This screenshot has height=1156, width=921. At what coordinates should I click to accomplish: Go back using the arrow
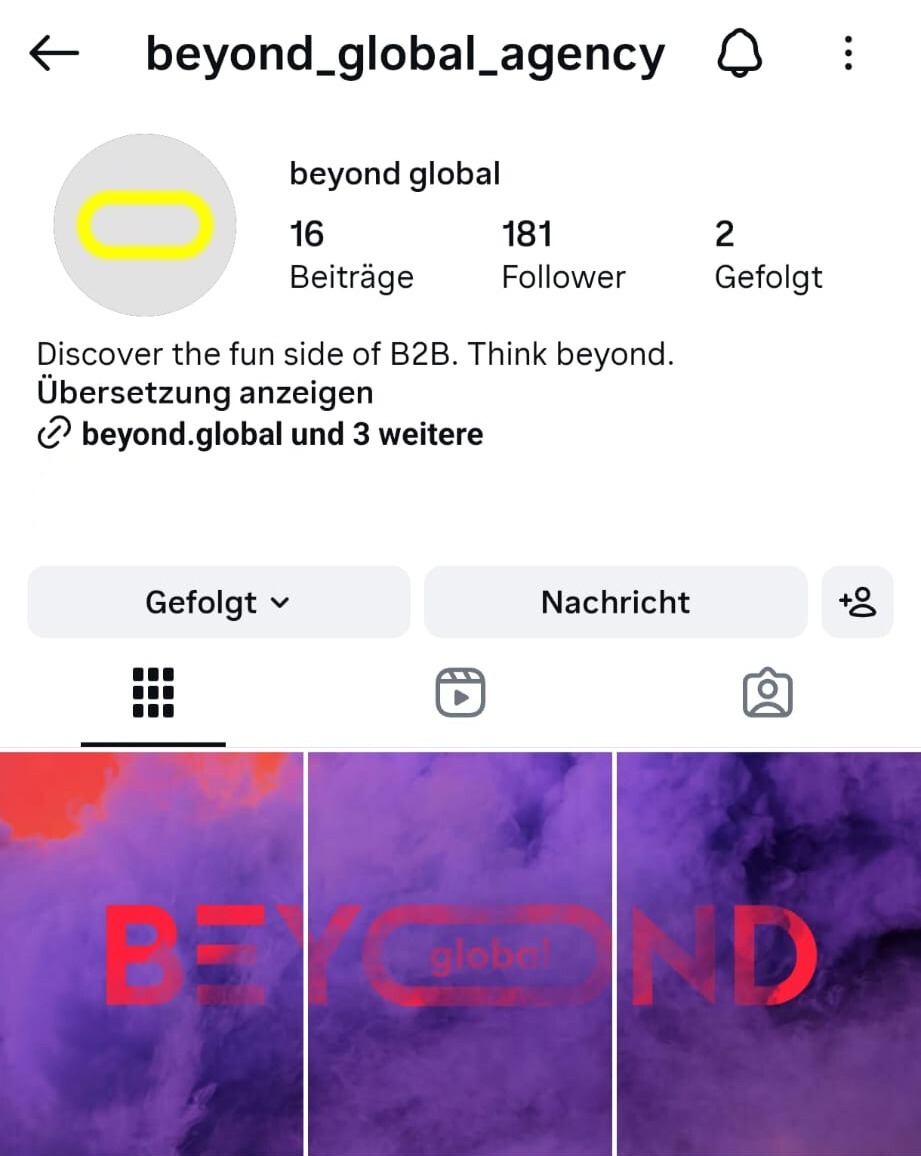pos(54,54)
